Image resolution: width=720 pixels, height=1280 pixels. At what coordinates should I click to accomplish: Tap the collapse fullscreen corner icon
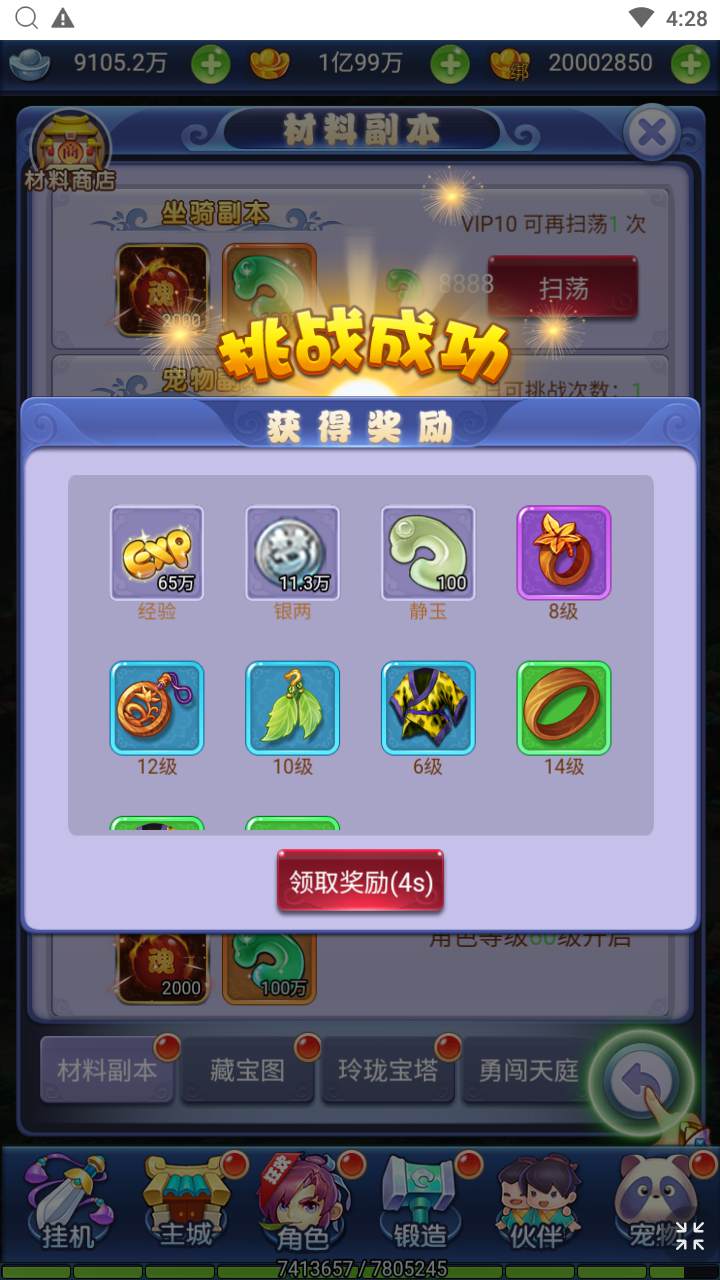(x=690, y=1236)
